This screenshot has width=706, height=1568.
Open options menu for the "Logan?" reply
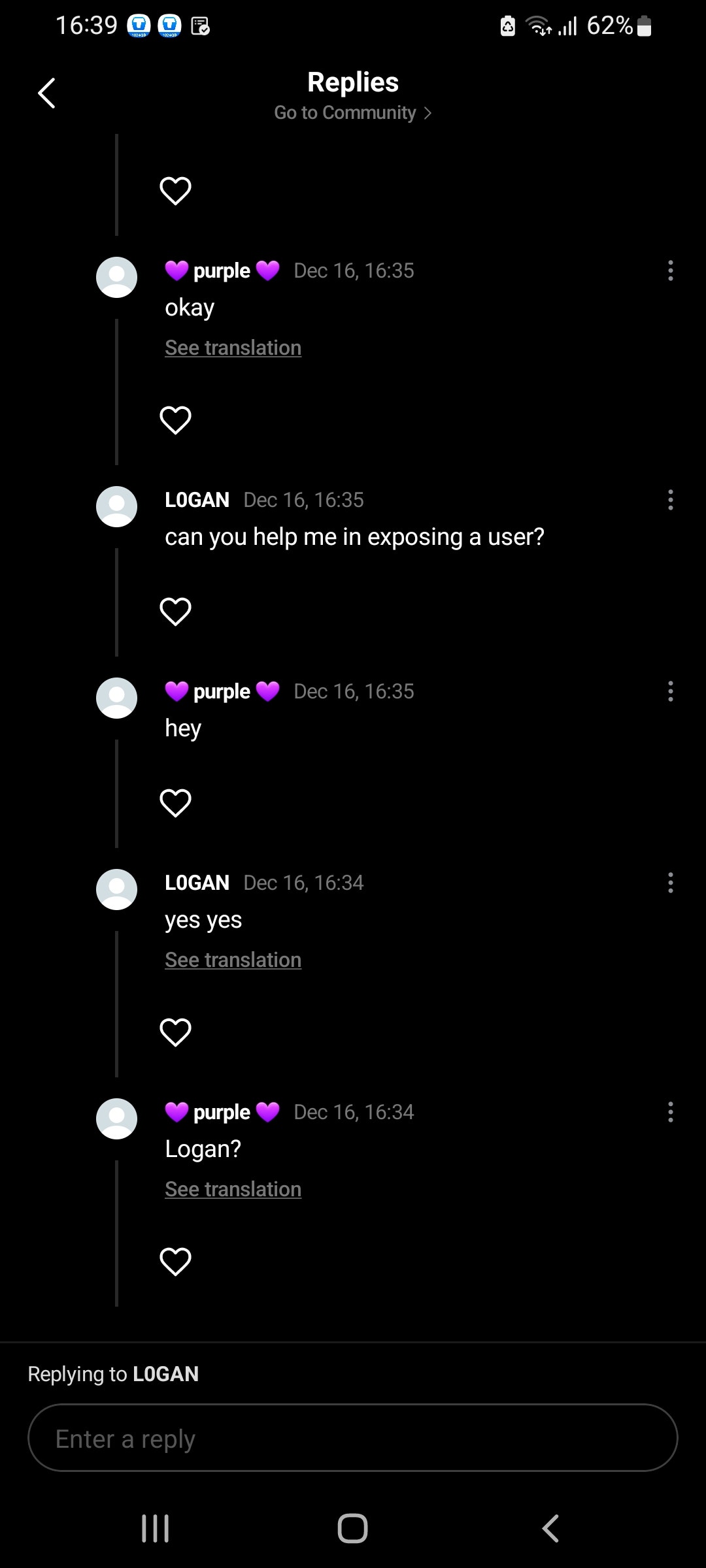click(x=671, y=1113)
